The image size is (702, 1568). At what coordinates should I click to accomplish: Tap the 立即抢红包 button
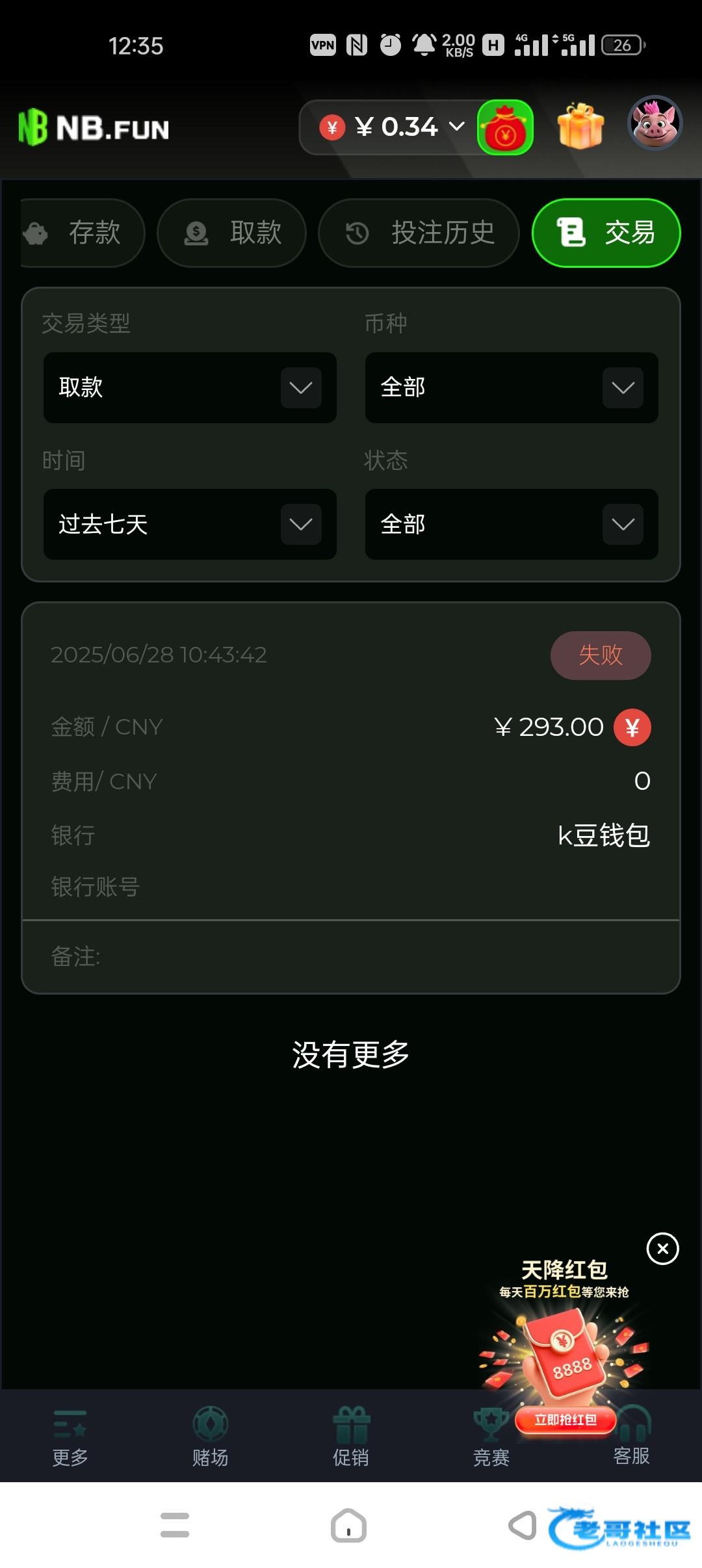(565, 1420)
